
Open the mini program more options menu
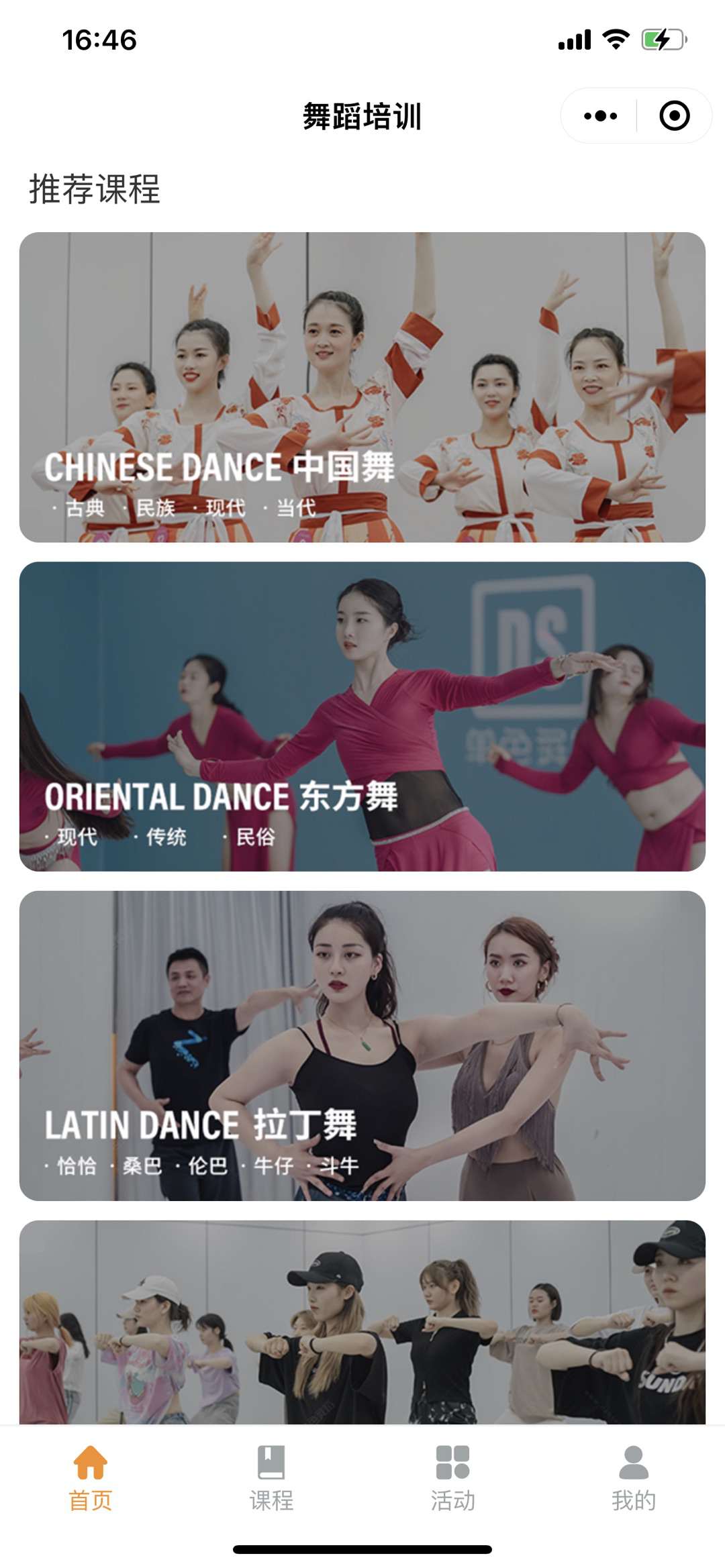600,116
